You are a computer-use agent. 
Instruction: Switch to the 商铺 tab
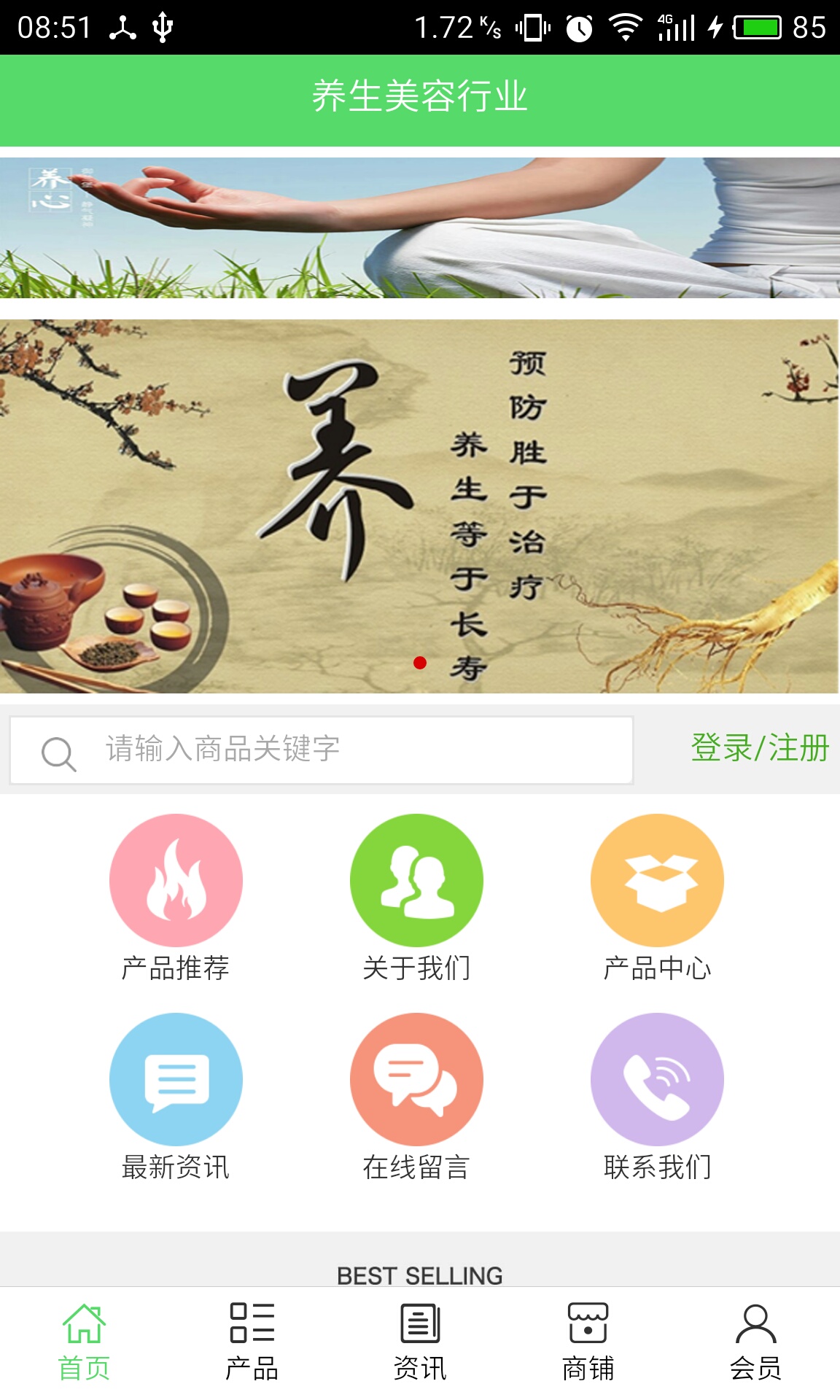tap(588, 1342)
